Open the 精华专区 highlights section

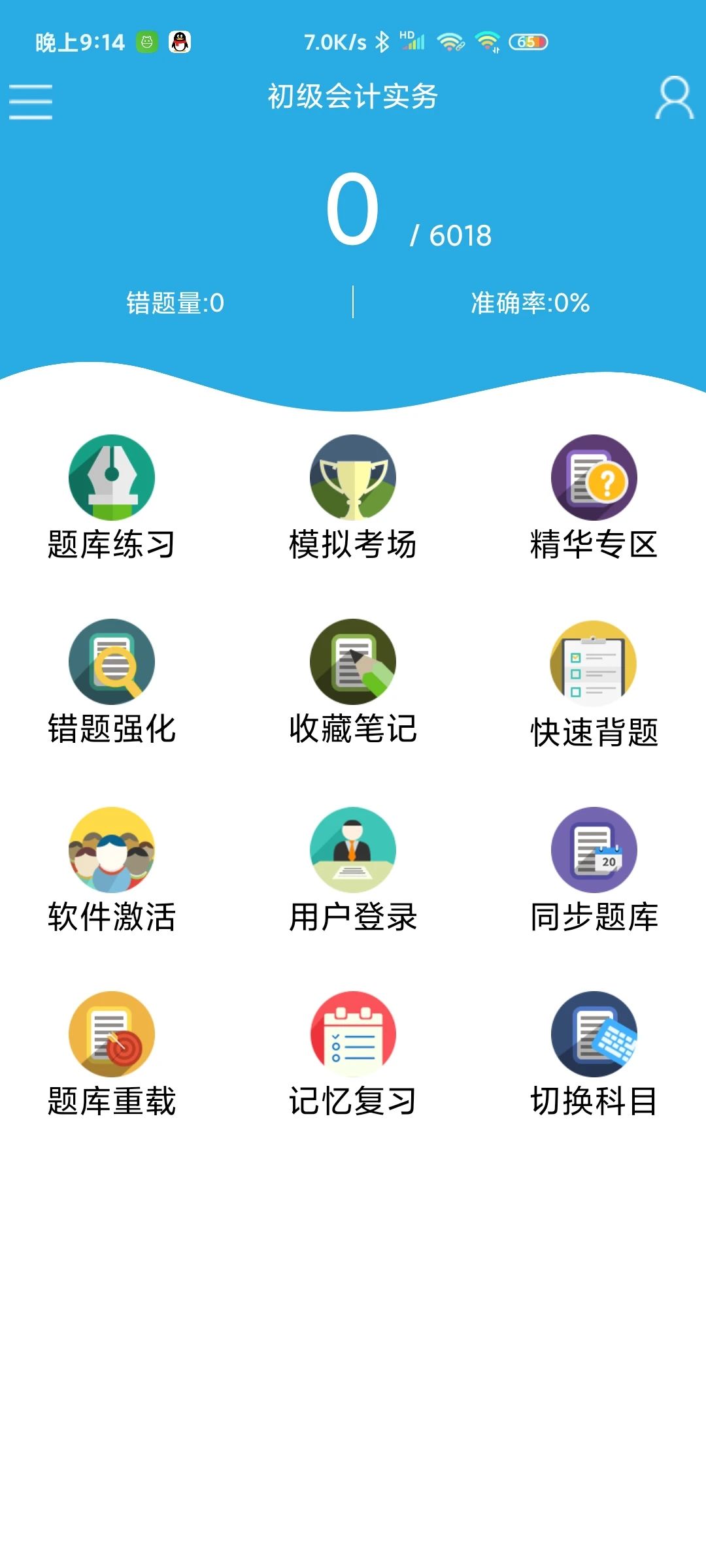coord(594,498)
